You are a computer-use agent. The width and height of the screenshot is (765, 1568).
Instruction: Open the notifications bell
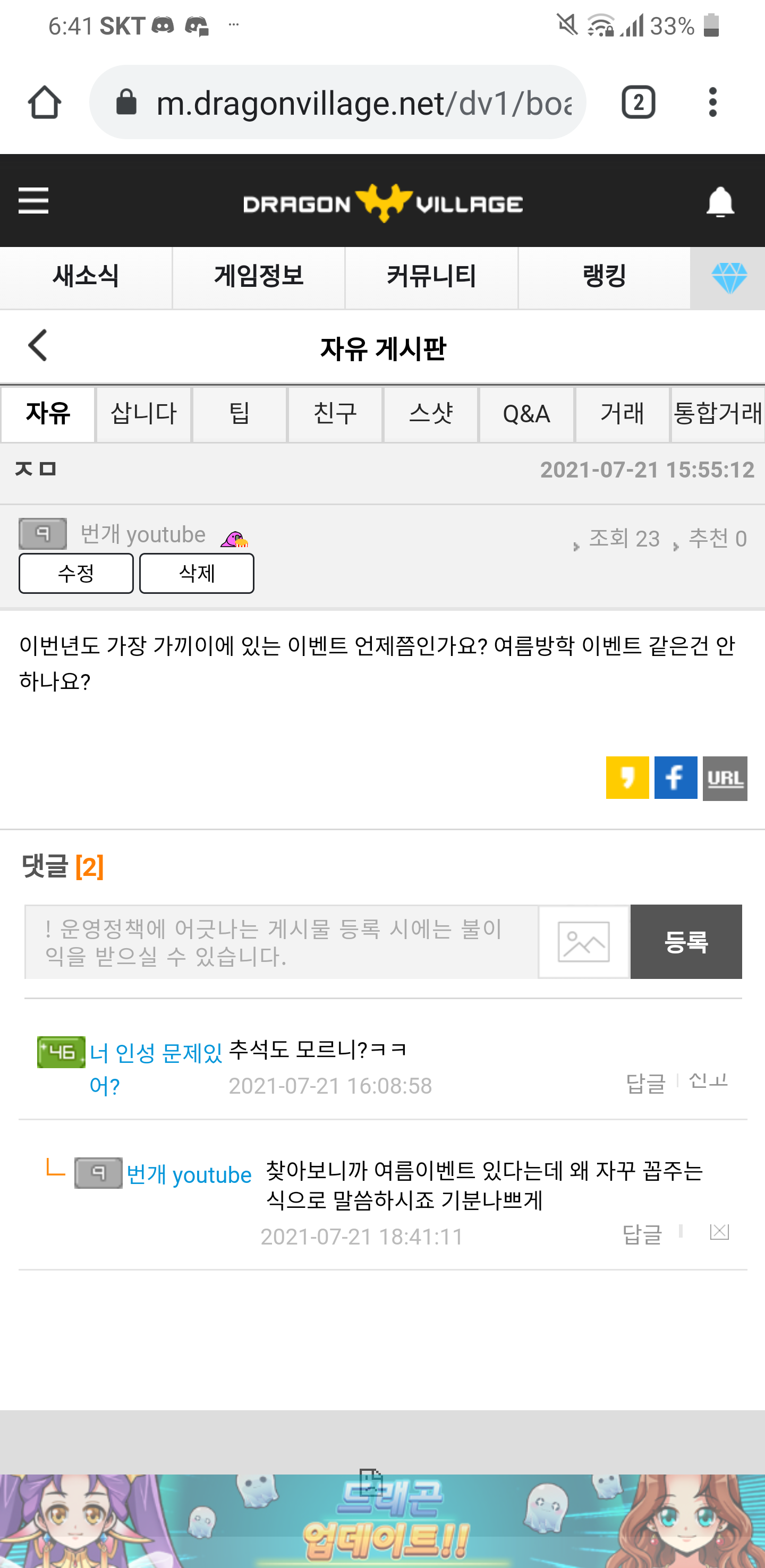(x=720, y=202)
